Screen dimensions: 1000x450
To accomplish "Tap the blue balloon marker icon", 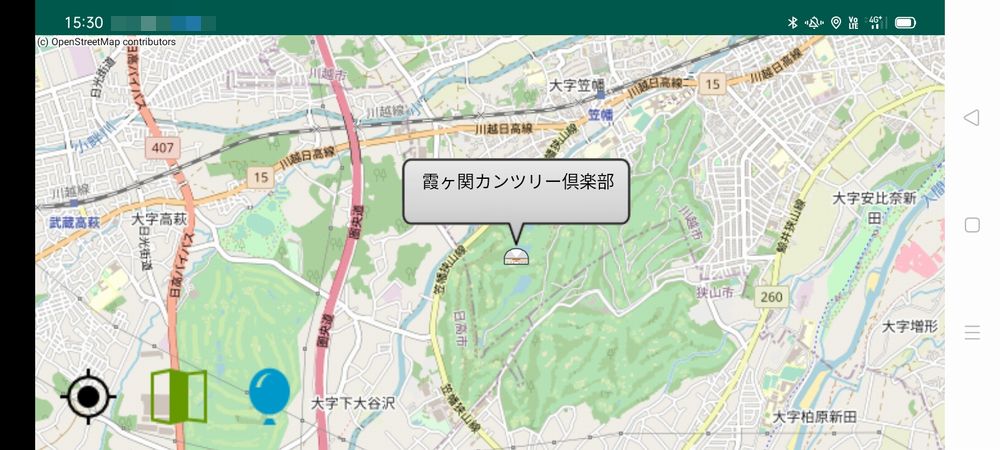I will [x=269, y=394].
